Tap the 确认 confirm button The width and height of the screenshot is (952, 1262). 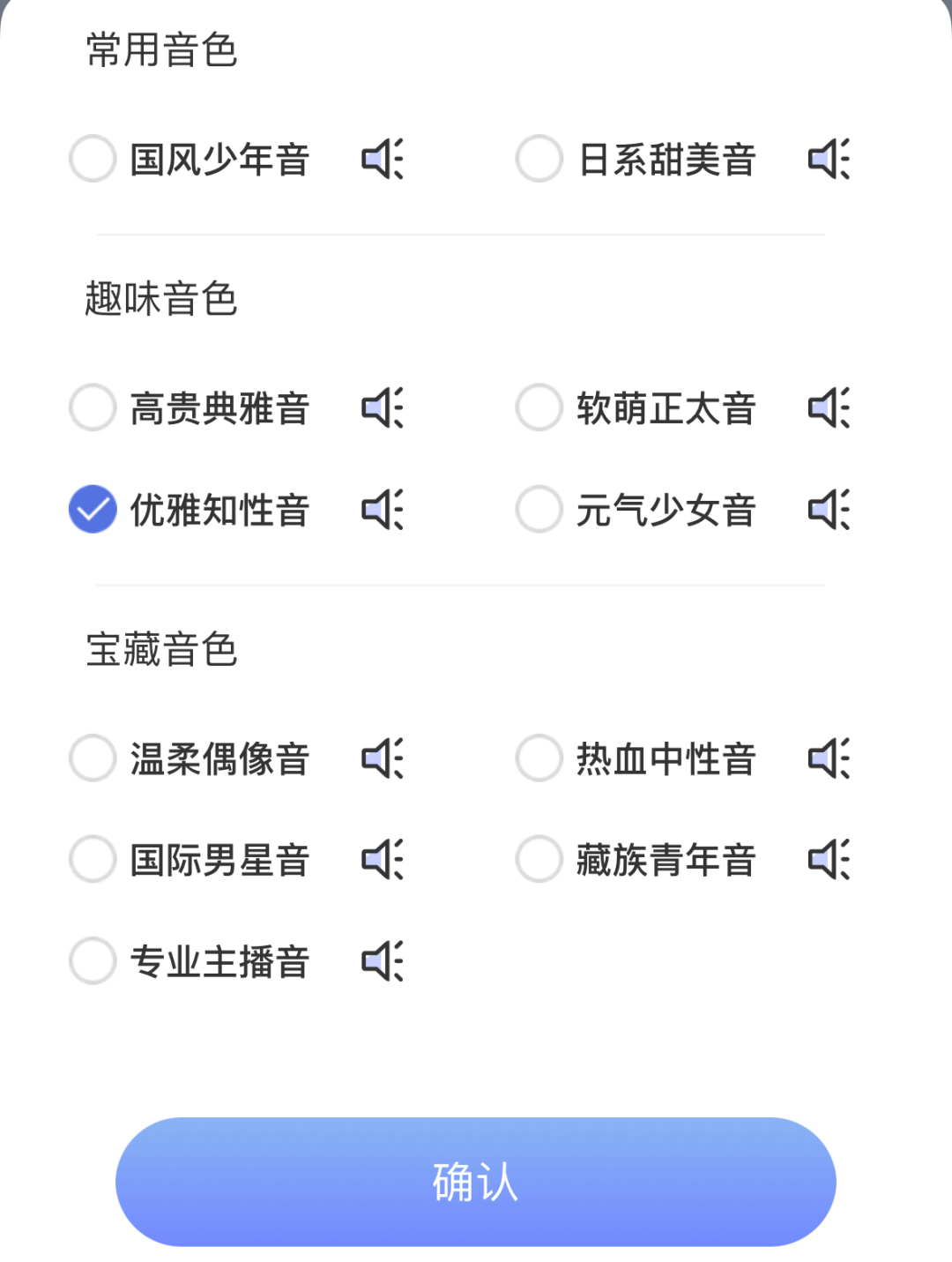pos(474,1182)
